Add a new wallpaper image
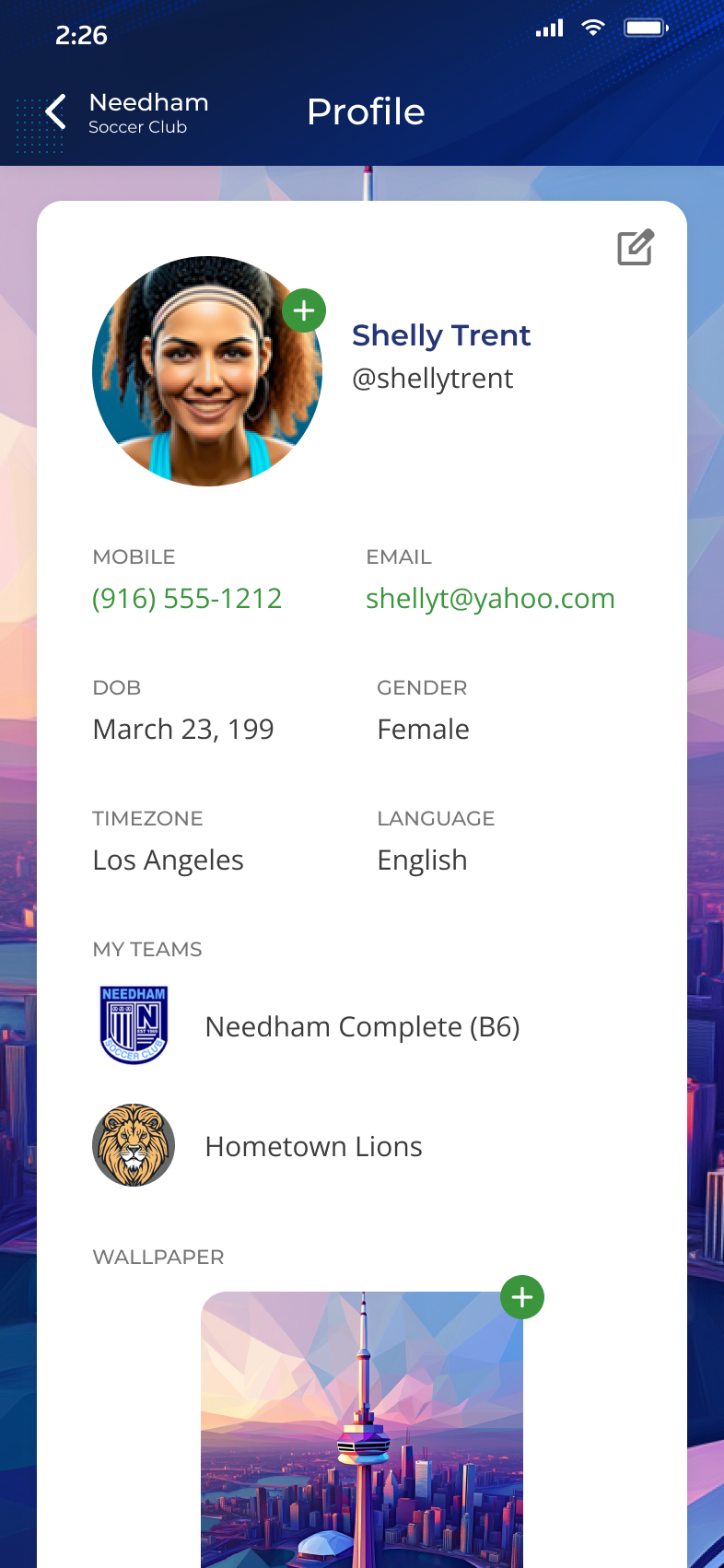Image resolution: width=724 pixels, height=1568 pixels. [522, 1297]
